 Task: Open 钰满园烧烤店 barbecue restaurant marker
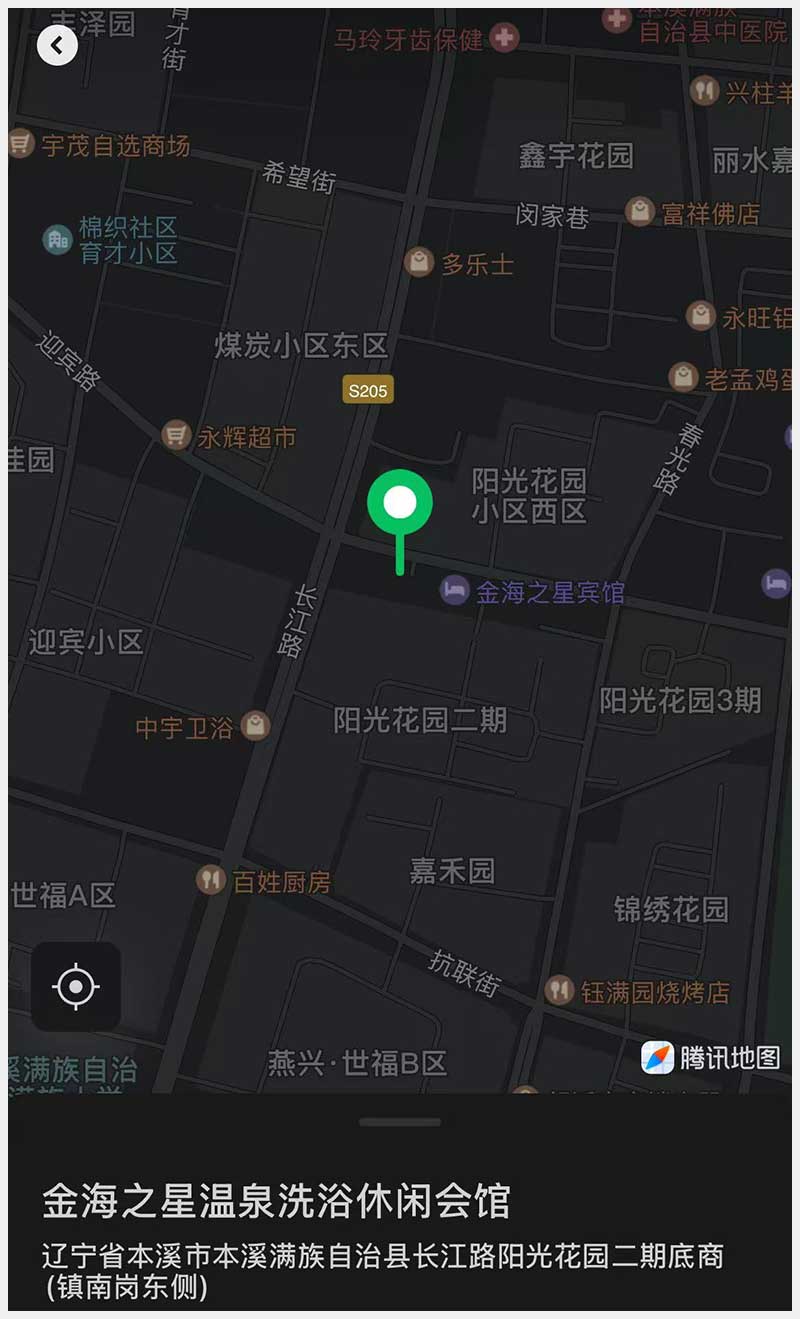pos(559,991)
